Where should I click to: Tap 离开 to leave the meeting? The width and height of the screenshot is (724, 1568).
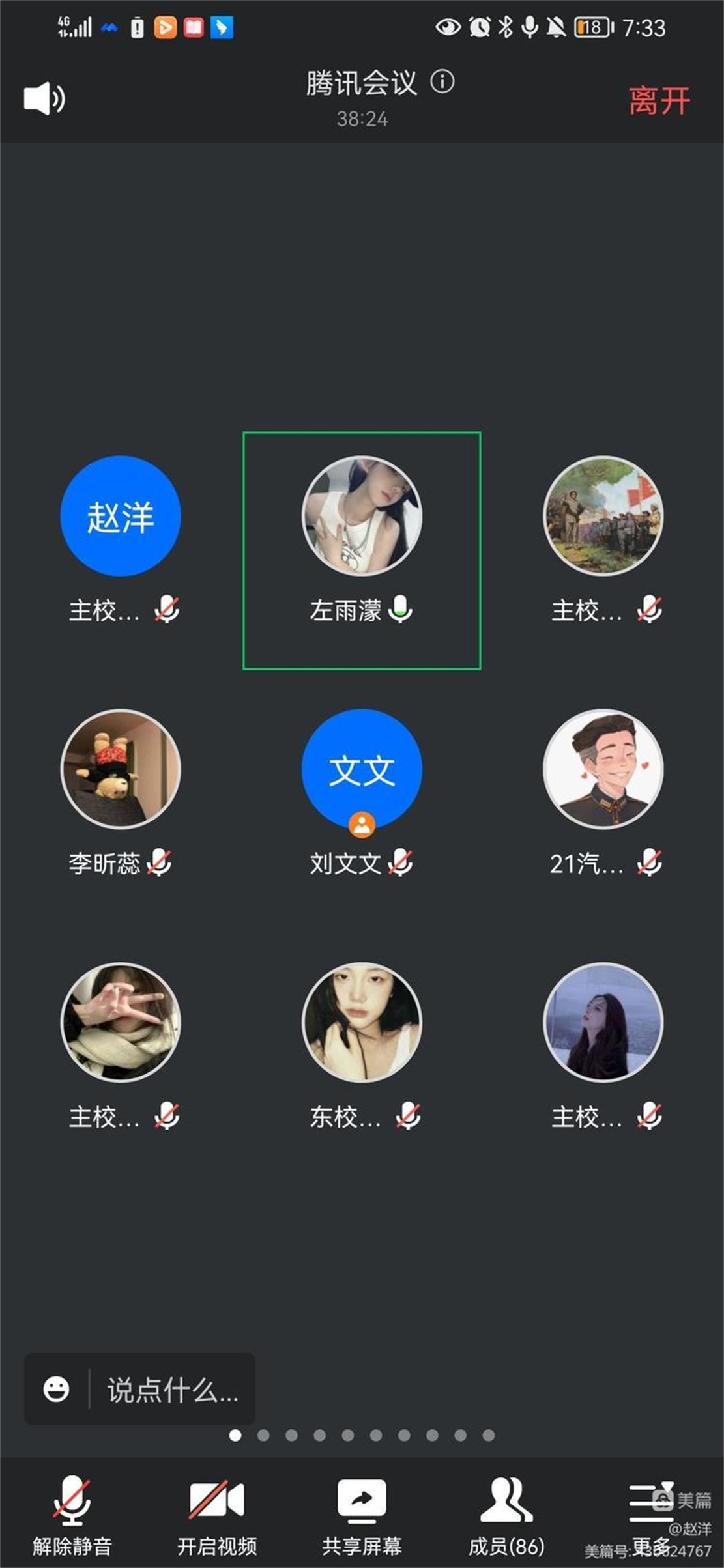tap(659, 101)
